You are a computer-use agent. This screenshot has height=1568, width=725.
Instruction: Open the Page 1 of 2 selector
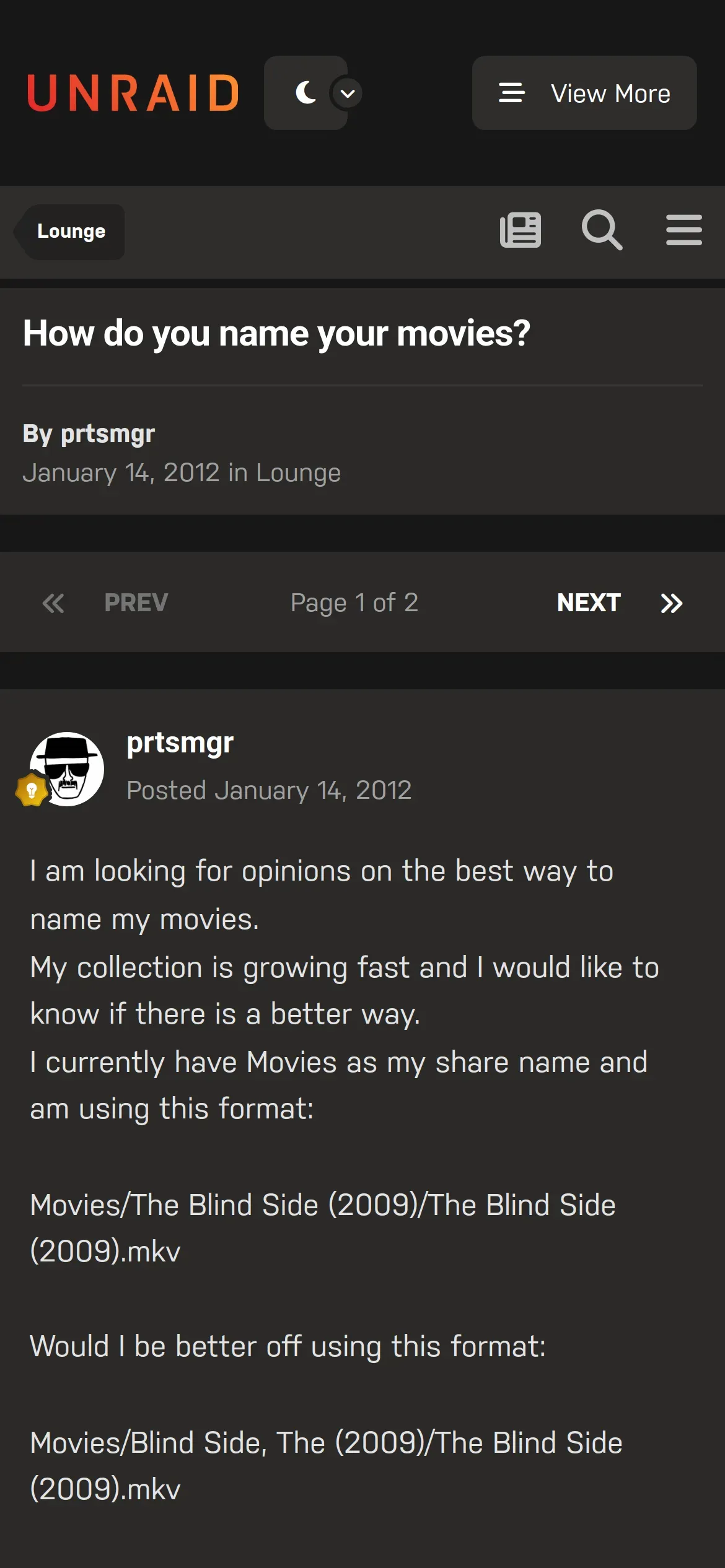[x=354, y=603]
